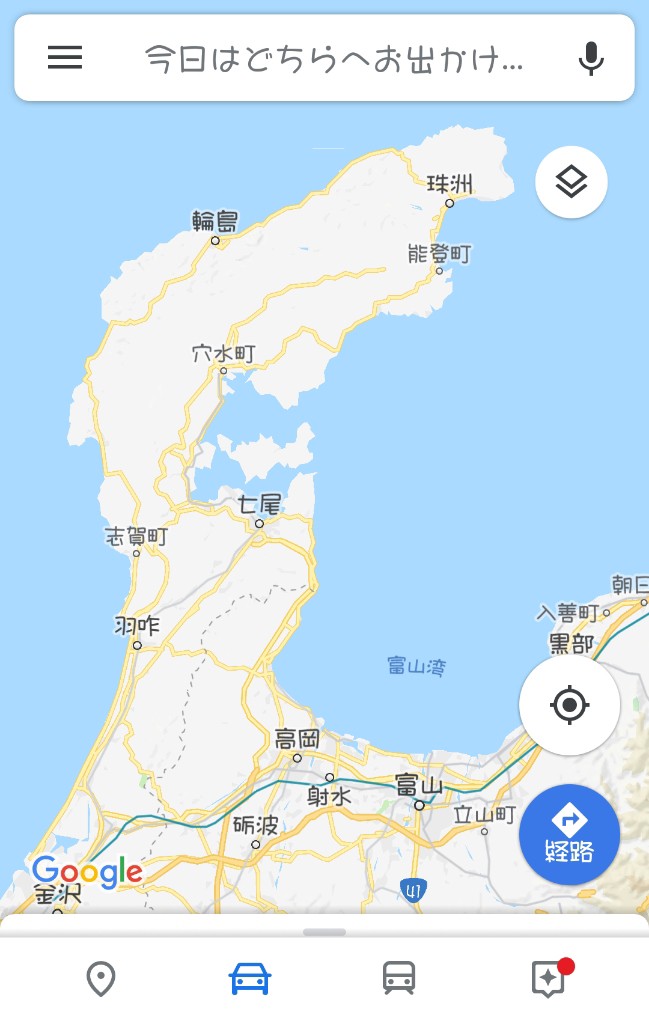Tap the blue 経路 directions button
Screen dimensions: 649x1024
coord(569,834)
